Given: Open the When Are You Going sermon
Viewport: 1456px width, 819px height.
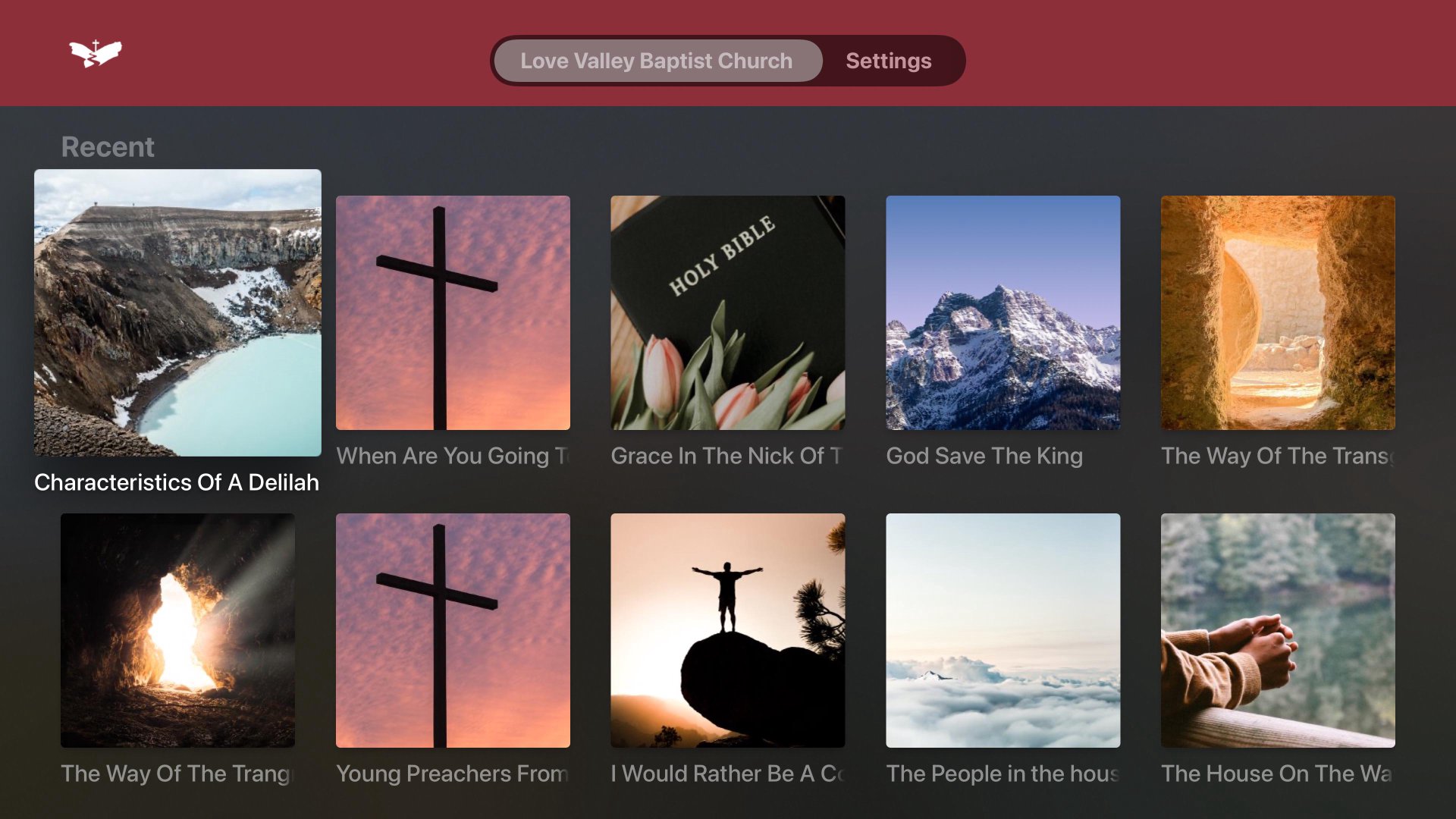Looking at the screenshot, I should [x=453, y=312].
